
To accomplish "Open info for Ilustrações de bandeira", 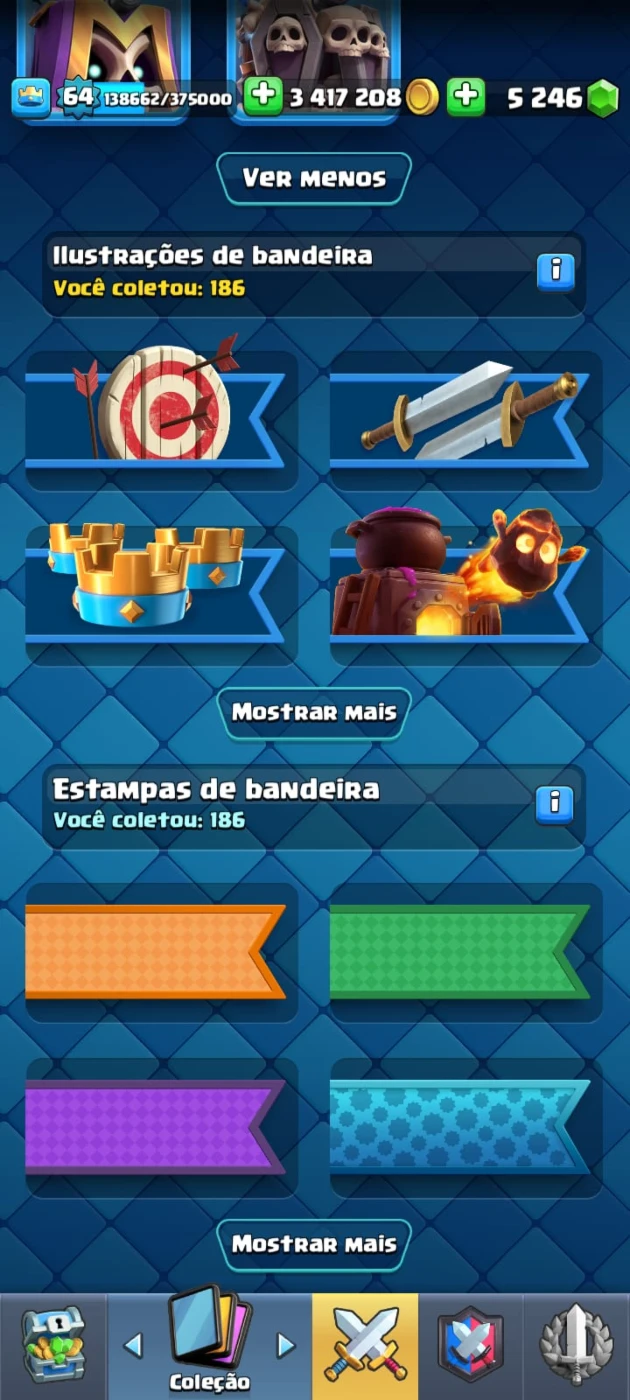I will (x=555, y=270).
